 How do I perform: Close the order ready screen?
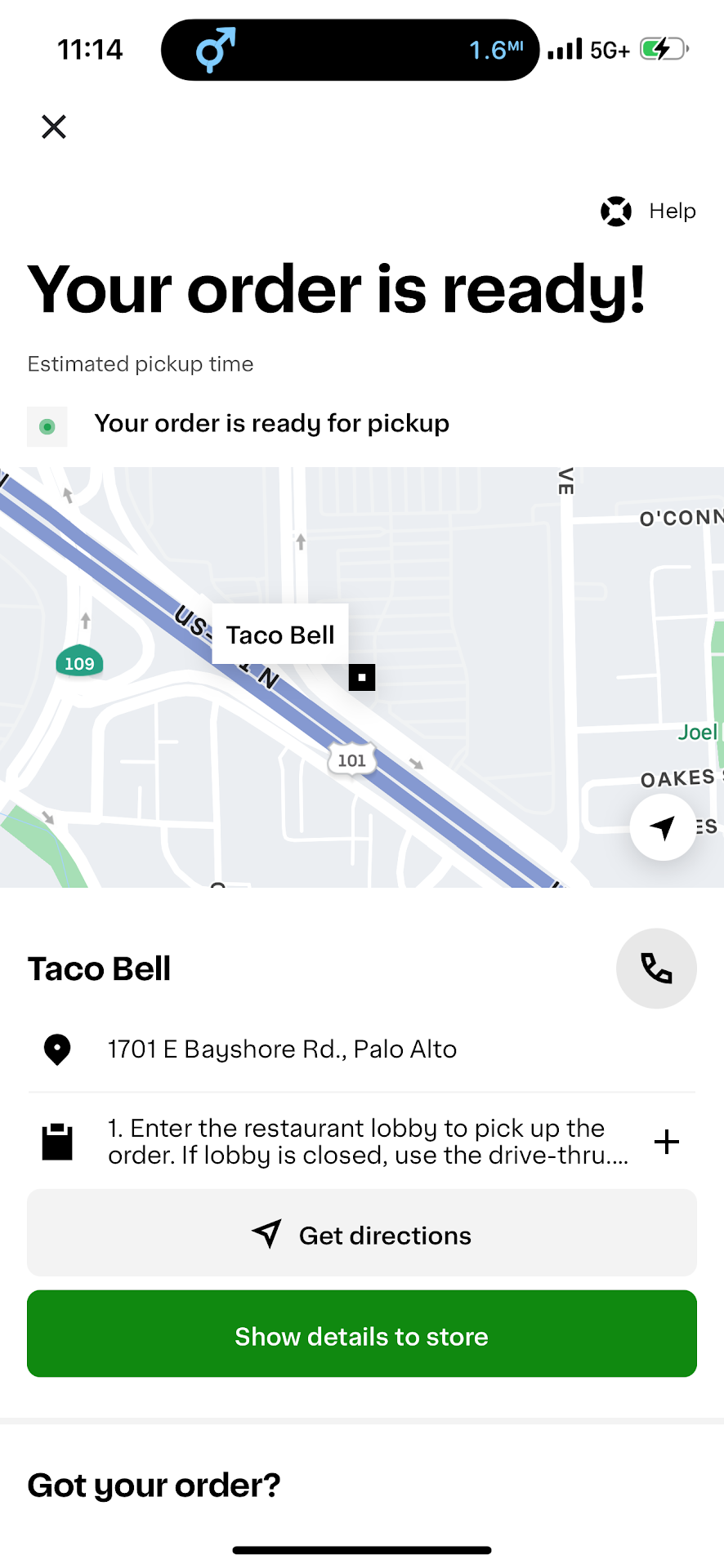[54, 127]
